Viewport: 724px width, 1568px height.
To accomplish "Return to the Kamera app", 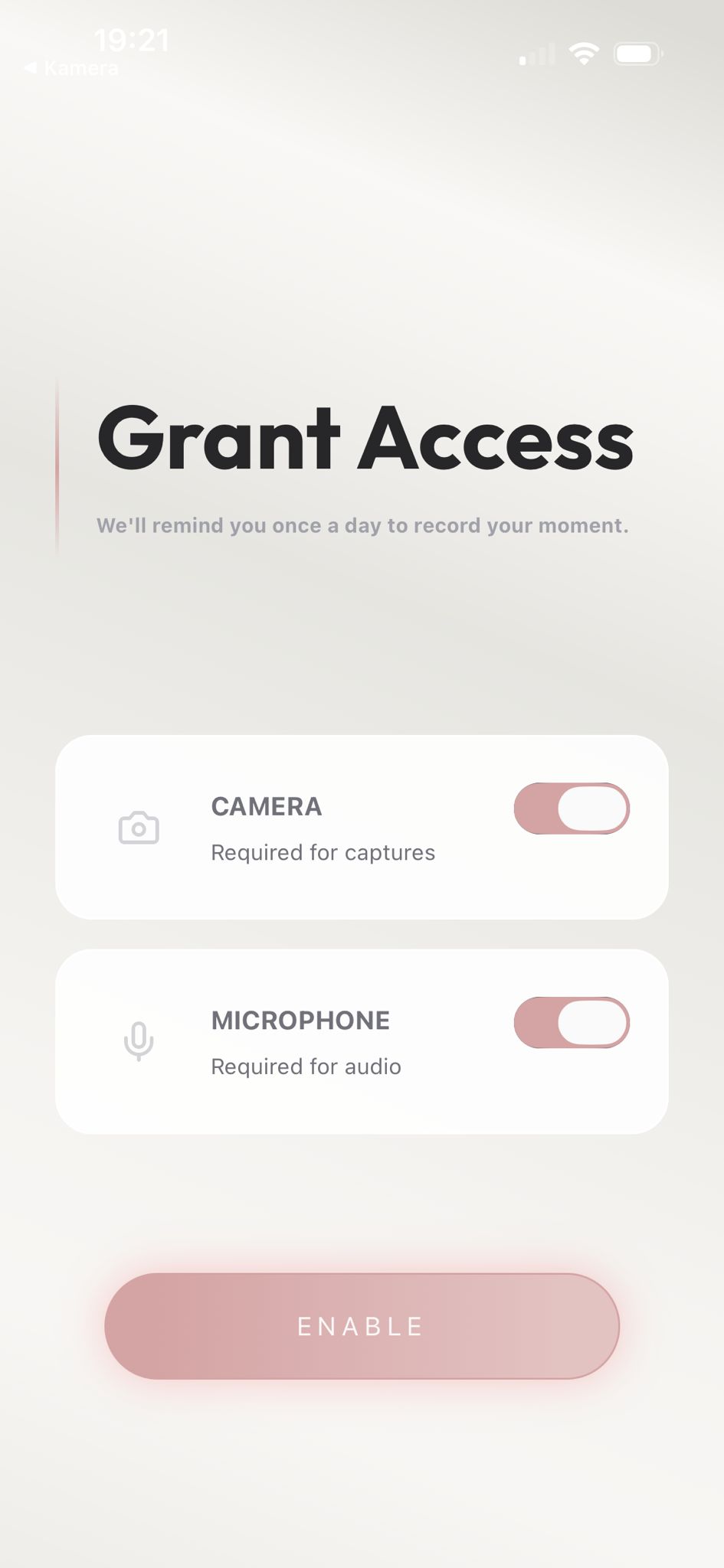I will pos(71,69).
